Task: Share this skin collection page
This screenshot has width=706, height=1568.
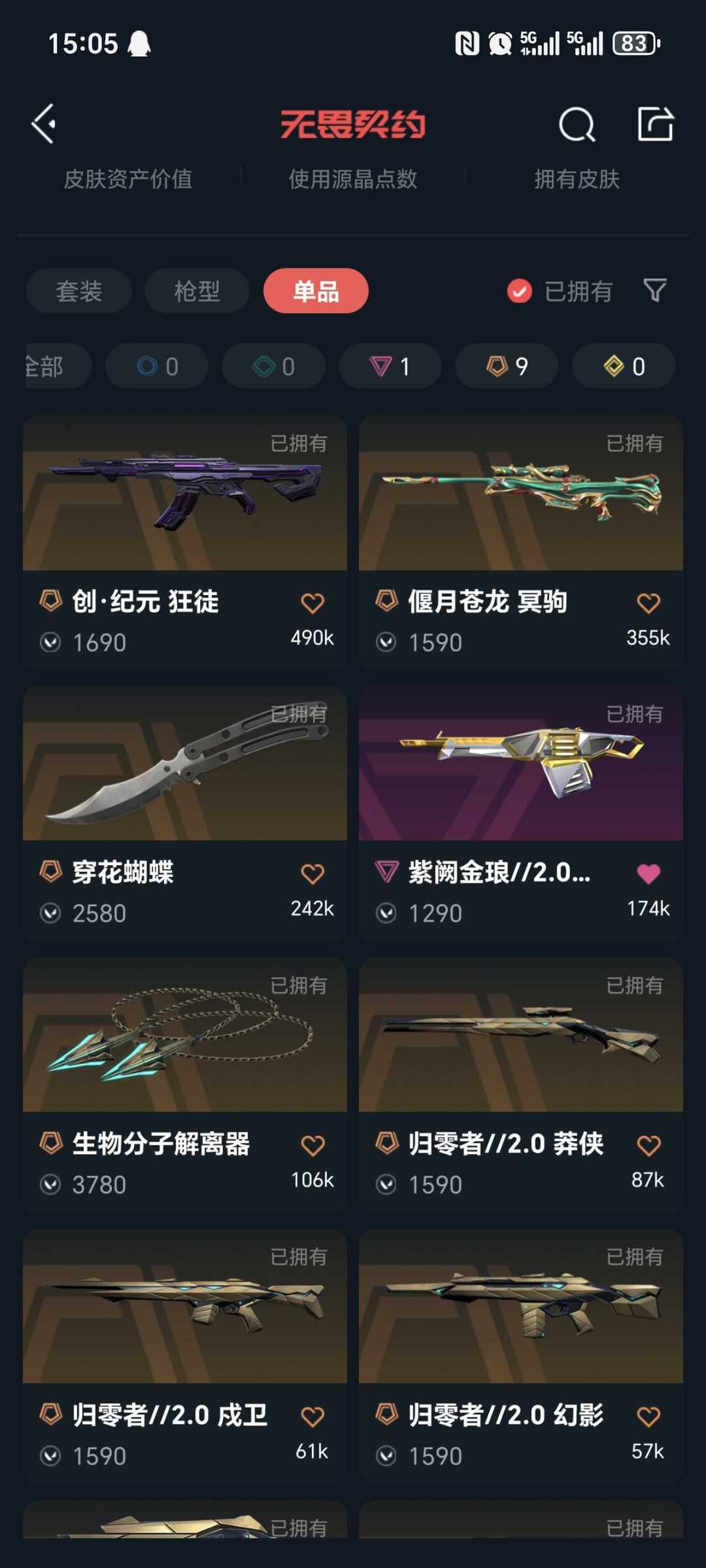Action: (x=655, y=124)
